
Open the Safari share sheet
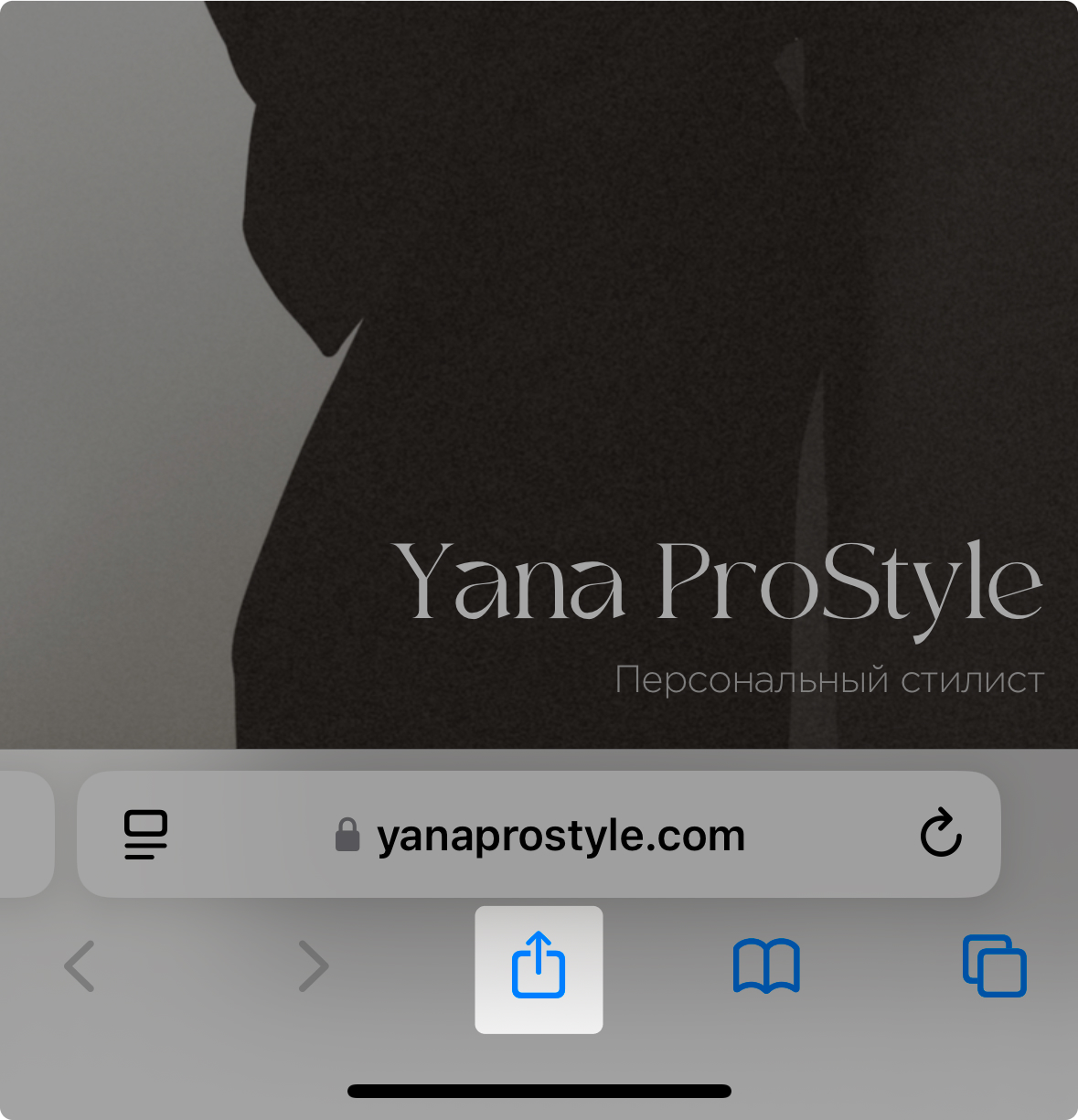539,967
